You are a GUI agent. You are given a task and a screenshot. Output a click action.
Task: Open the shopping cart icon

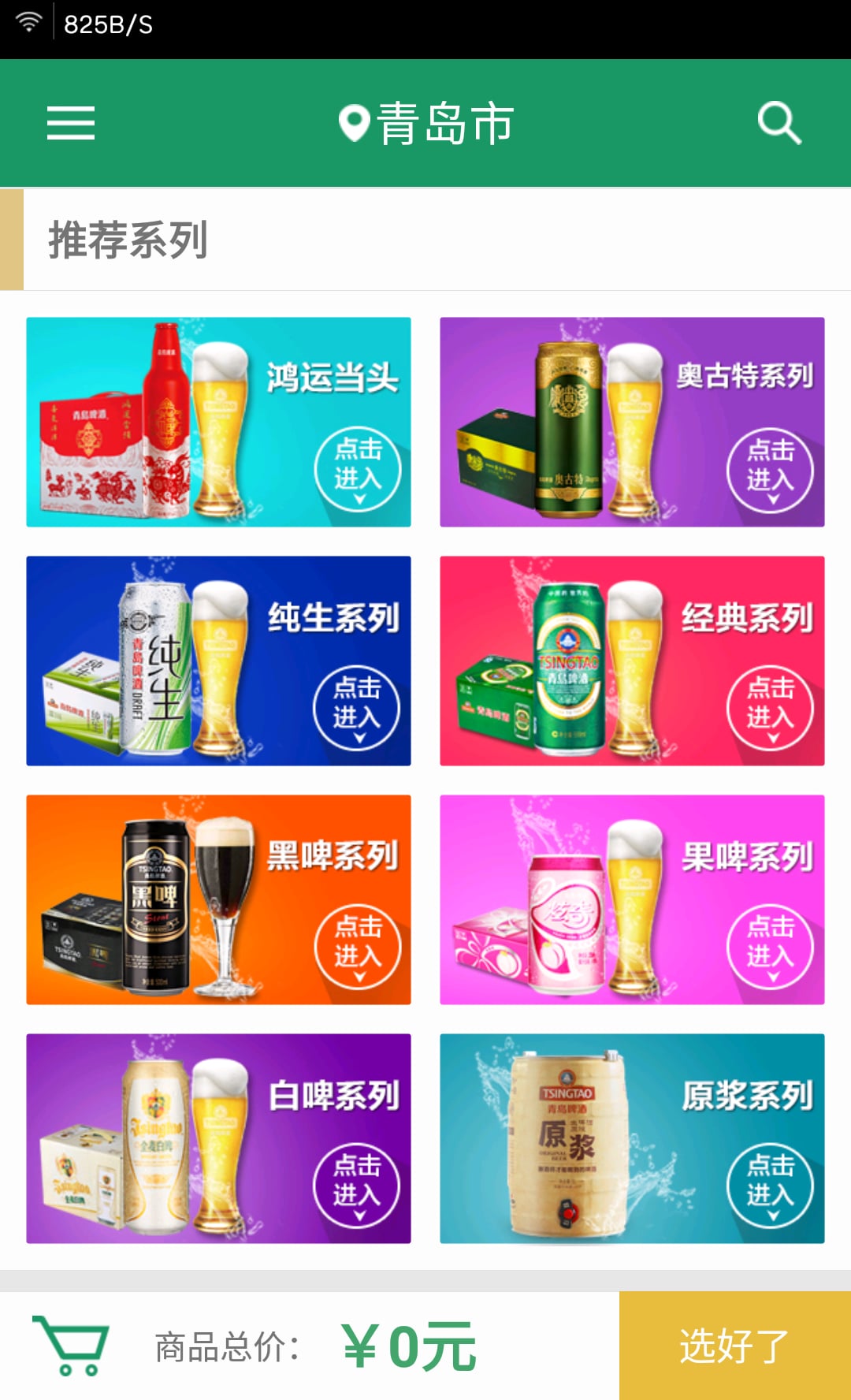click(x=71, y=1346)
